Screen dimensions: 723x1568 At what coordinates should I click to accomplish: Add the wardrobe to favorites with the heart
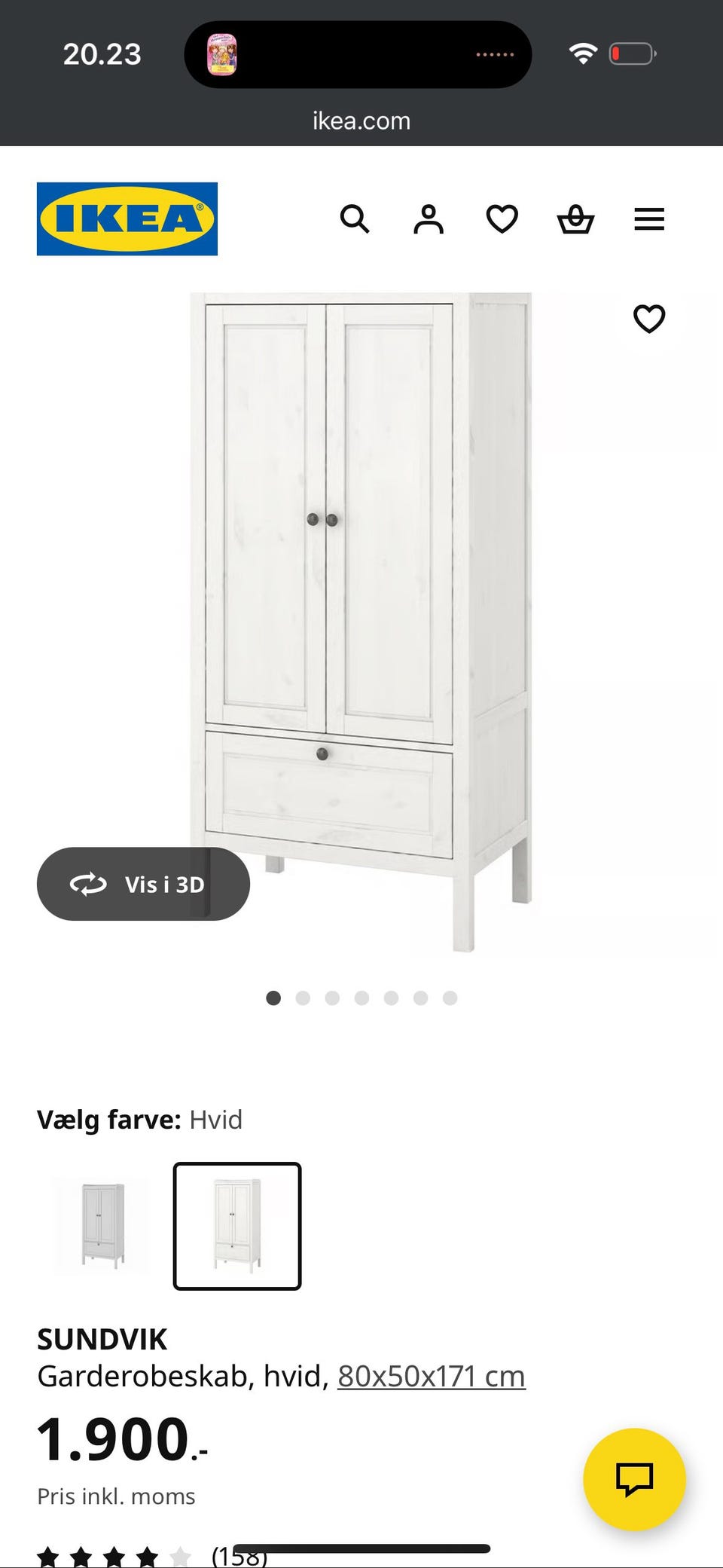[x=648, y=319]
